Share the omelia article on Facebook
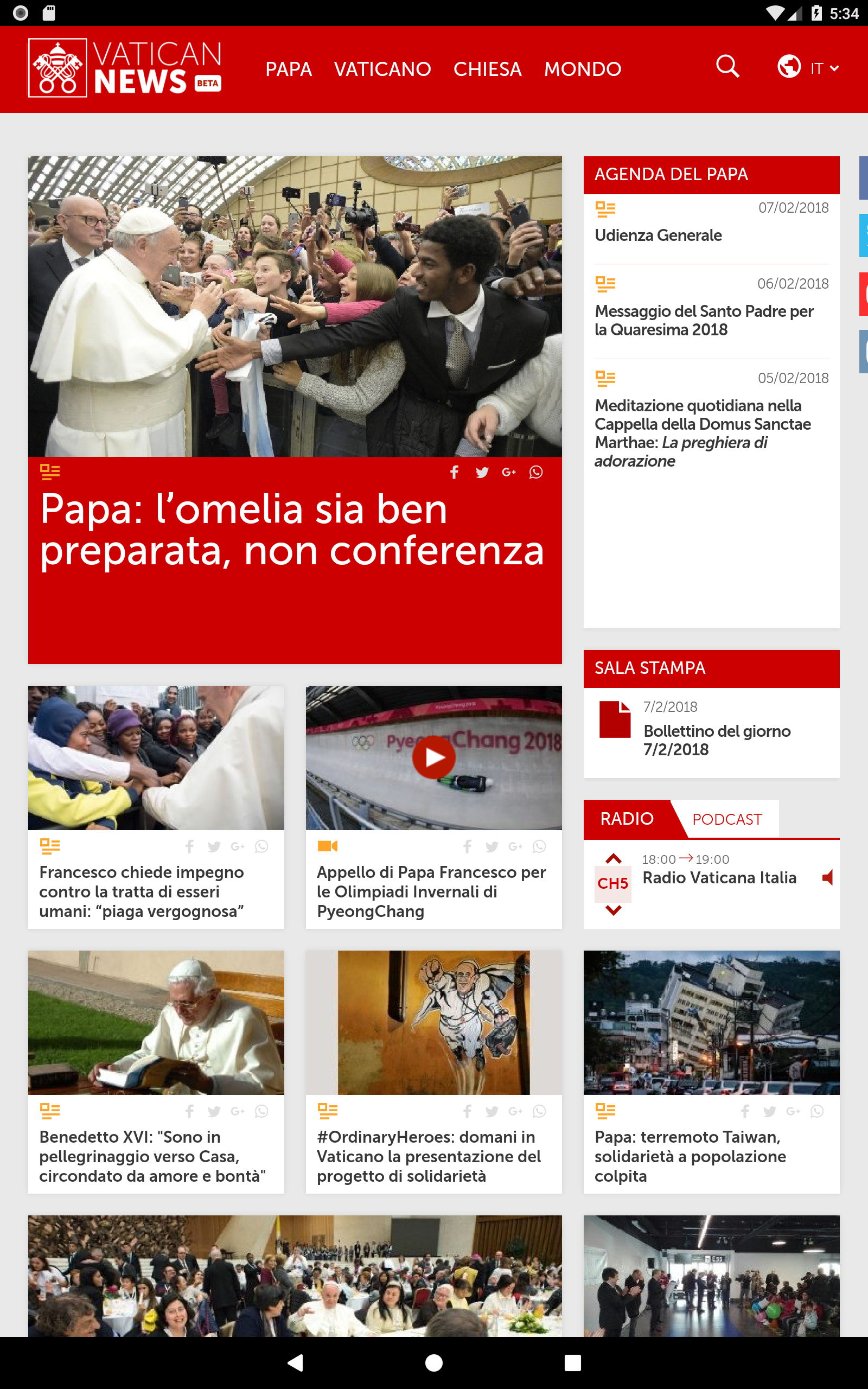This screenshot has height=1389, width=868. tap(454, 473)
